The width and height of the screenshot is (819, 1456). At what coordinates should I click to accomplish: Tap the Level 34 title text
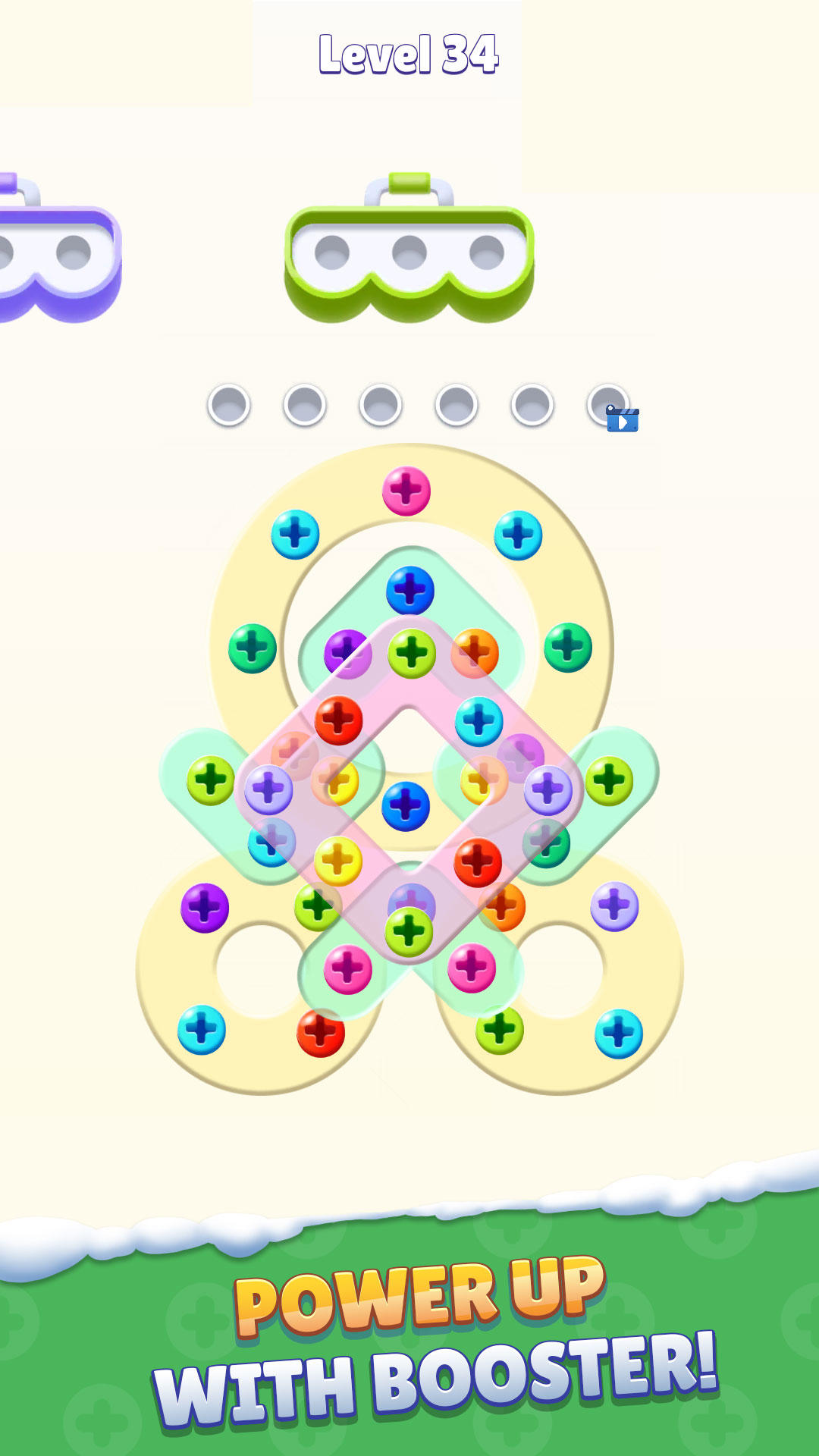tap(408, 53)
